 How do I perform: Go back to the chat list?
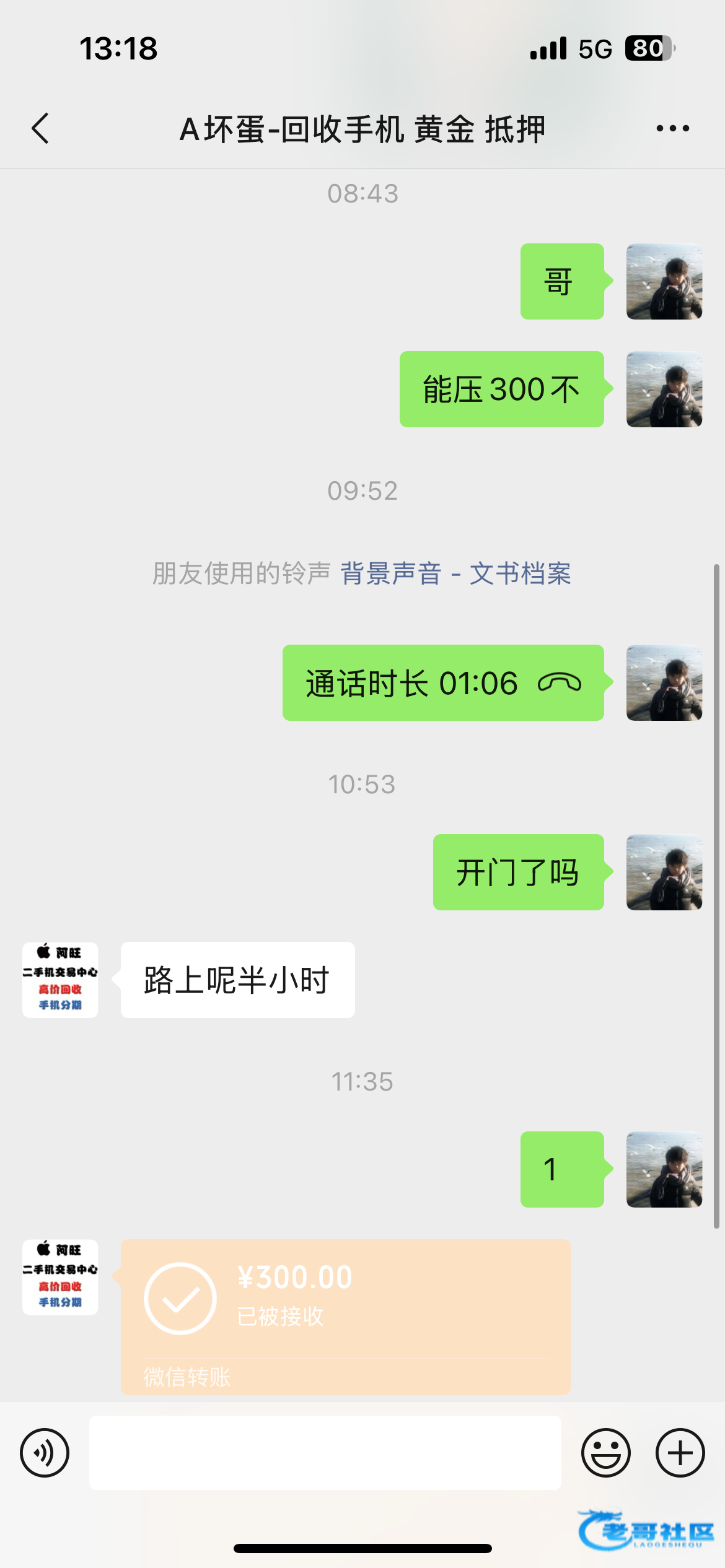[x=41, y=129]
